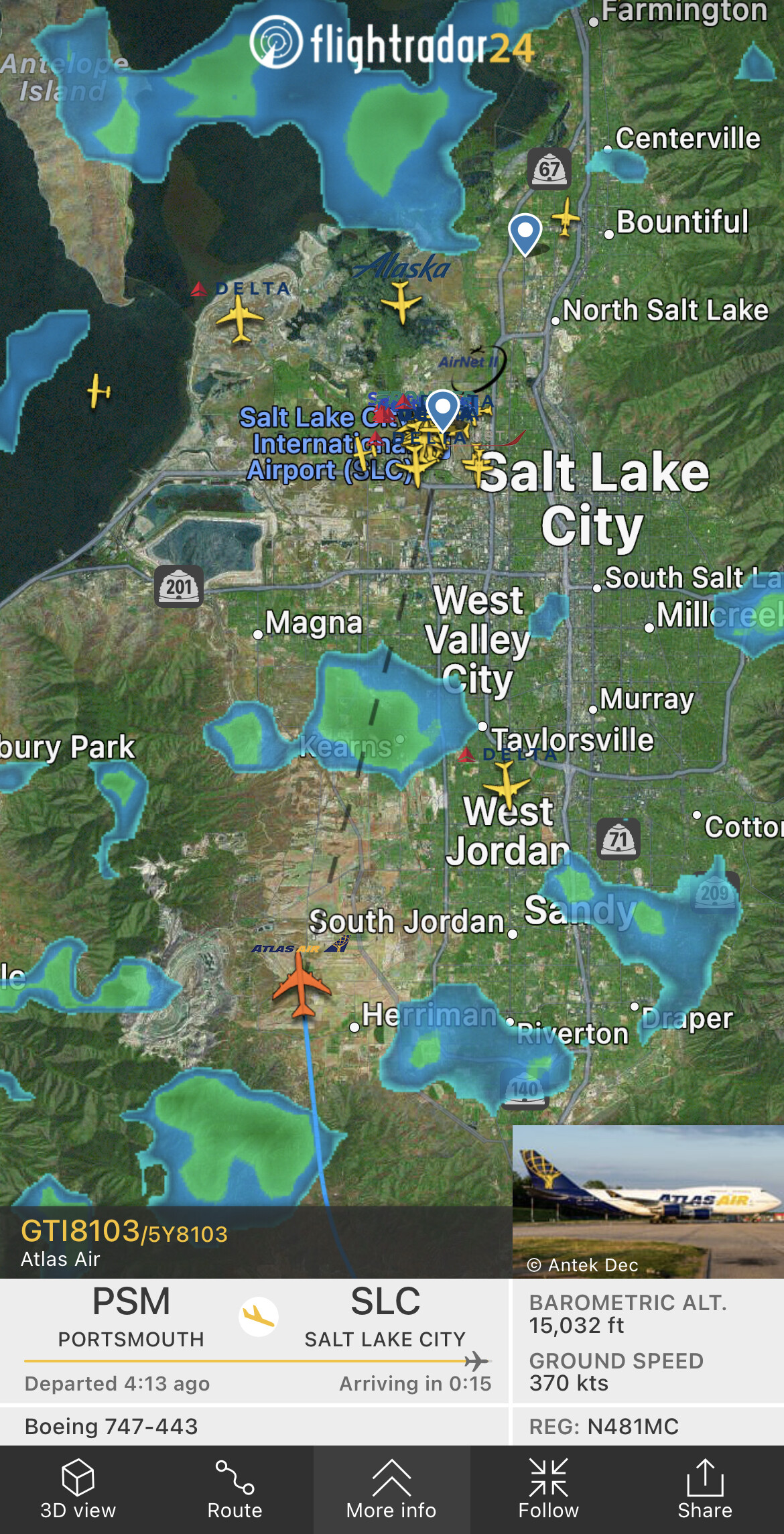Select the Delta plane near Taylorsville
Image resolution: width=784 pixels, height=1534 pixels.
tap(507, 783)
